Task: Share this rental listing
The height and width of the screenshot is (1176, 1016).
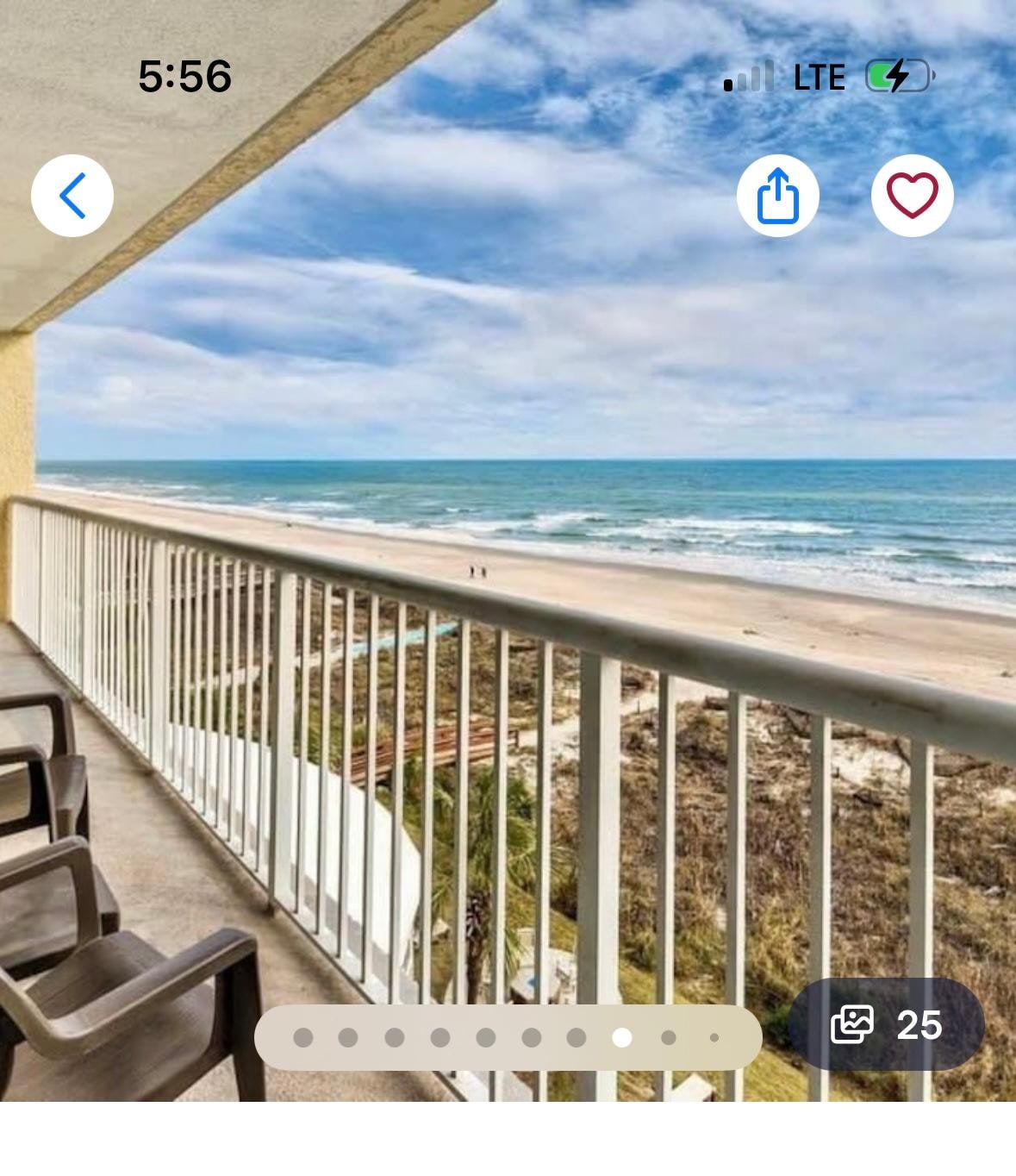Action: coord(777,196)
